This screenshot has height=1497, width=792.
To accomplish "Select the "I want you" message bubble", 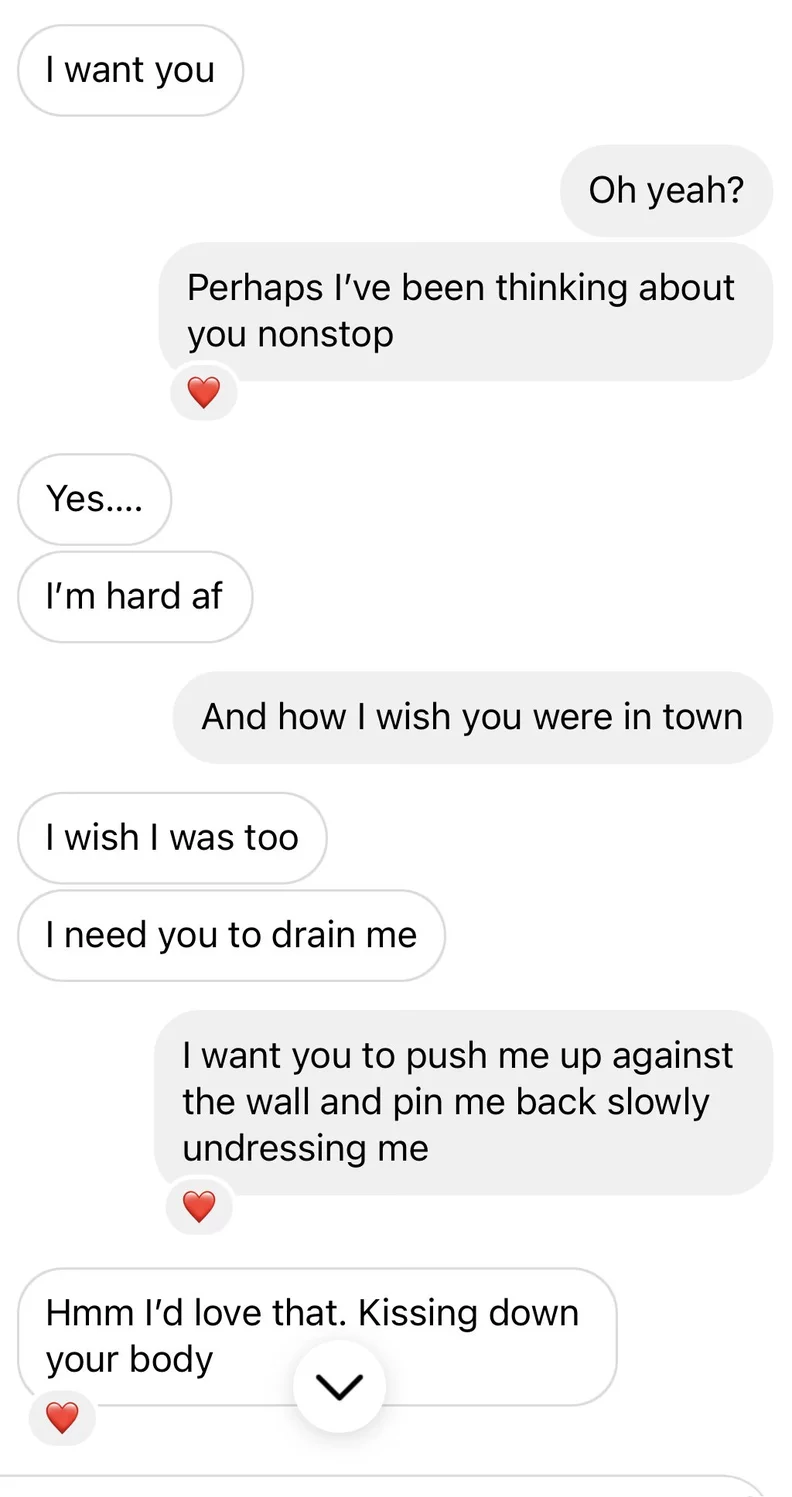I will (130, 70).
